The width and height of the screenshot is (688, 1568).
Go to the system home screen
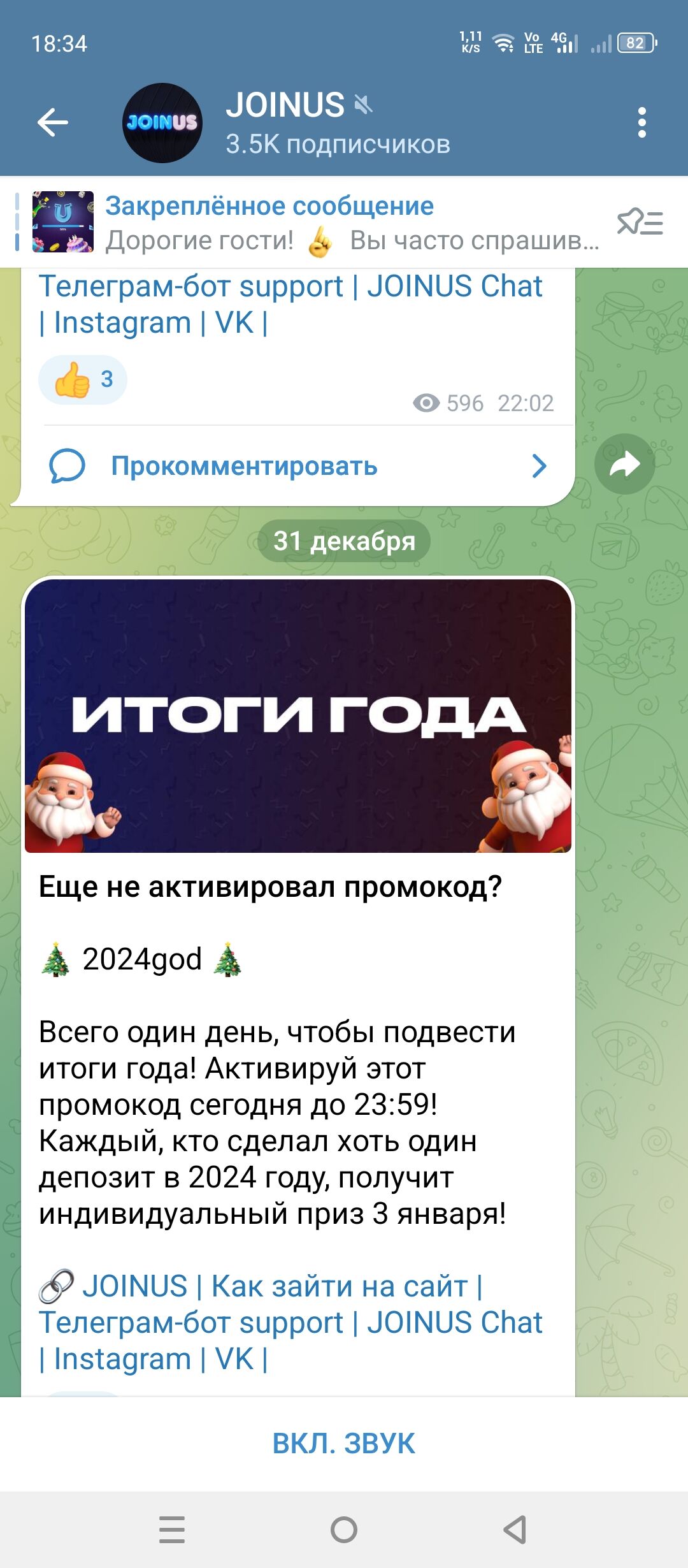point(344,1530)
